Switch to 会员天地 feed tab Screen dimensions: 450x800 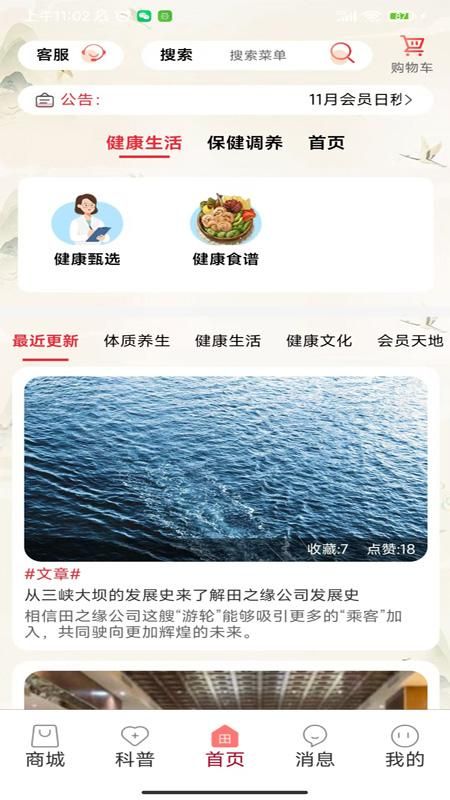click(410, 341)
